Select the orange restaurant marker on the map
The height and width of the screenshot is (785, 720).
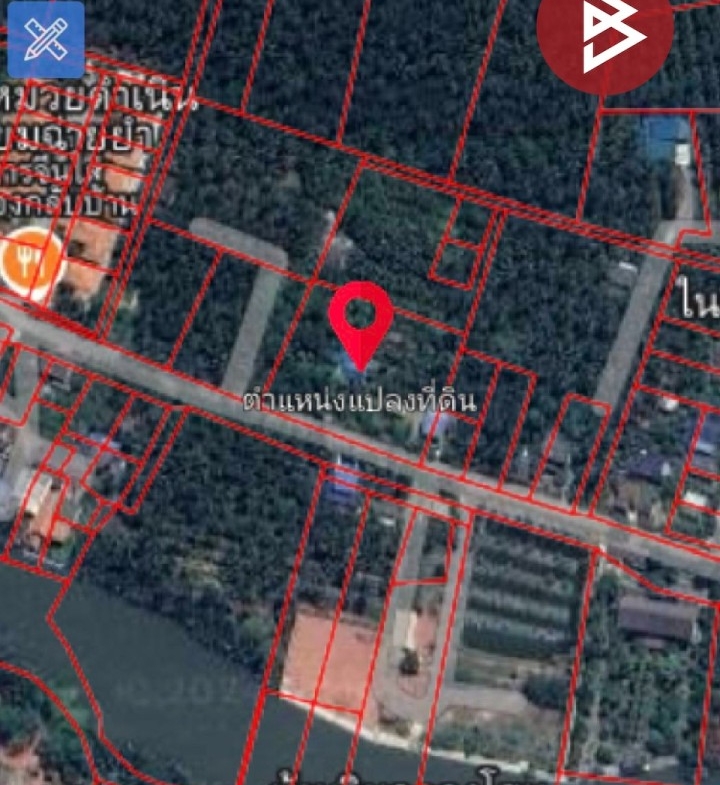[x=33, y=262]
